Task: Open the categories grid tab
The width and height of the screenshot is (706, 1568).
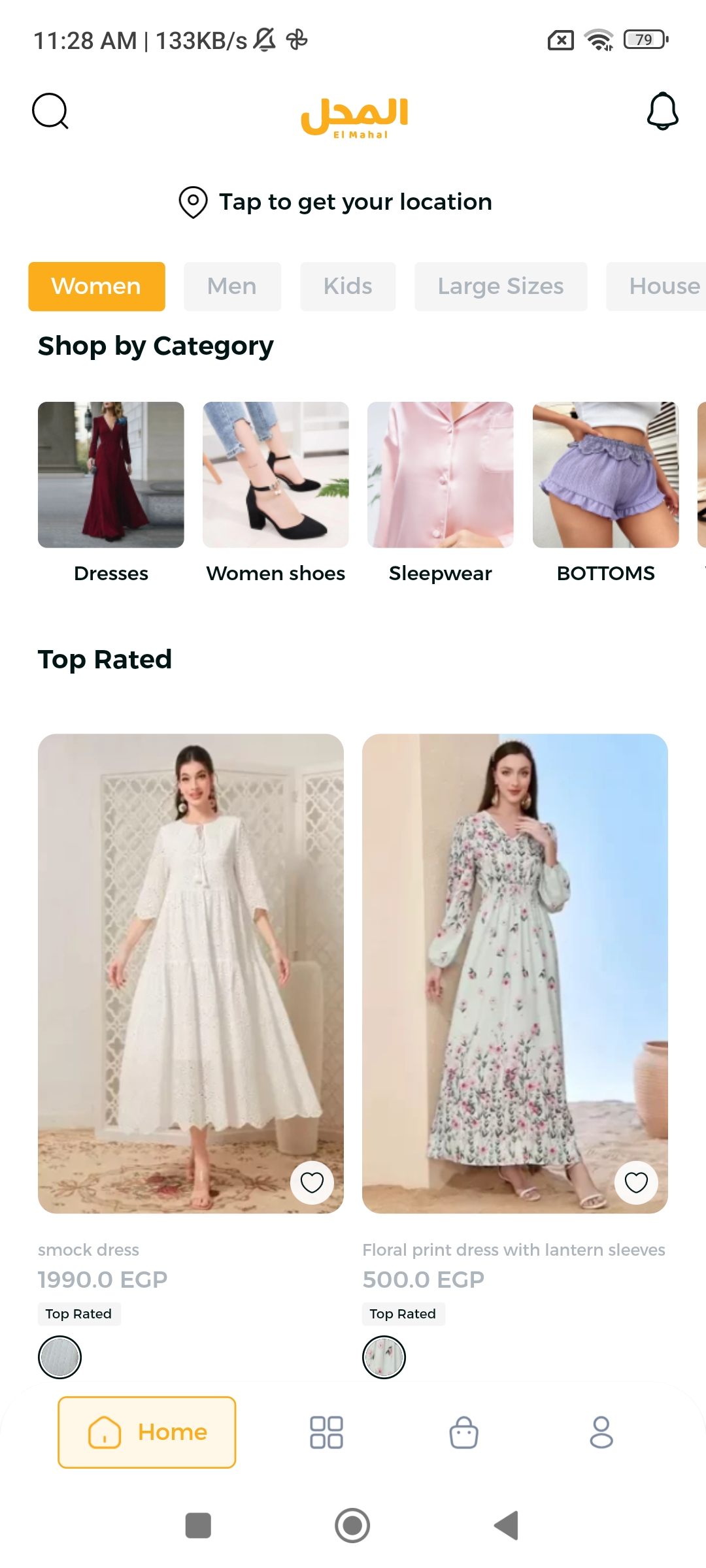Action: pyautogui.click(x=326, y=1432)
